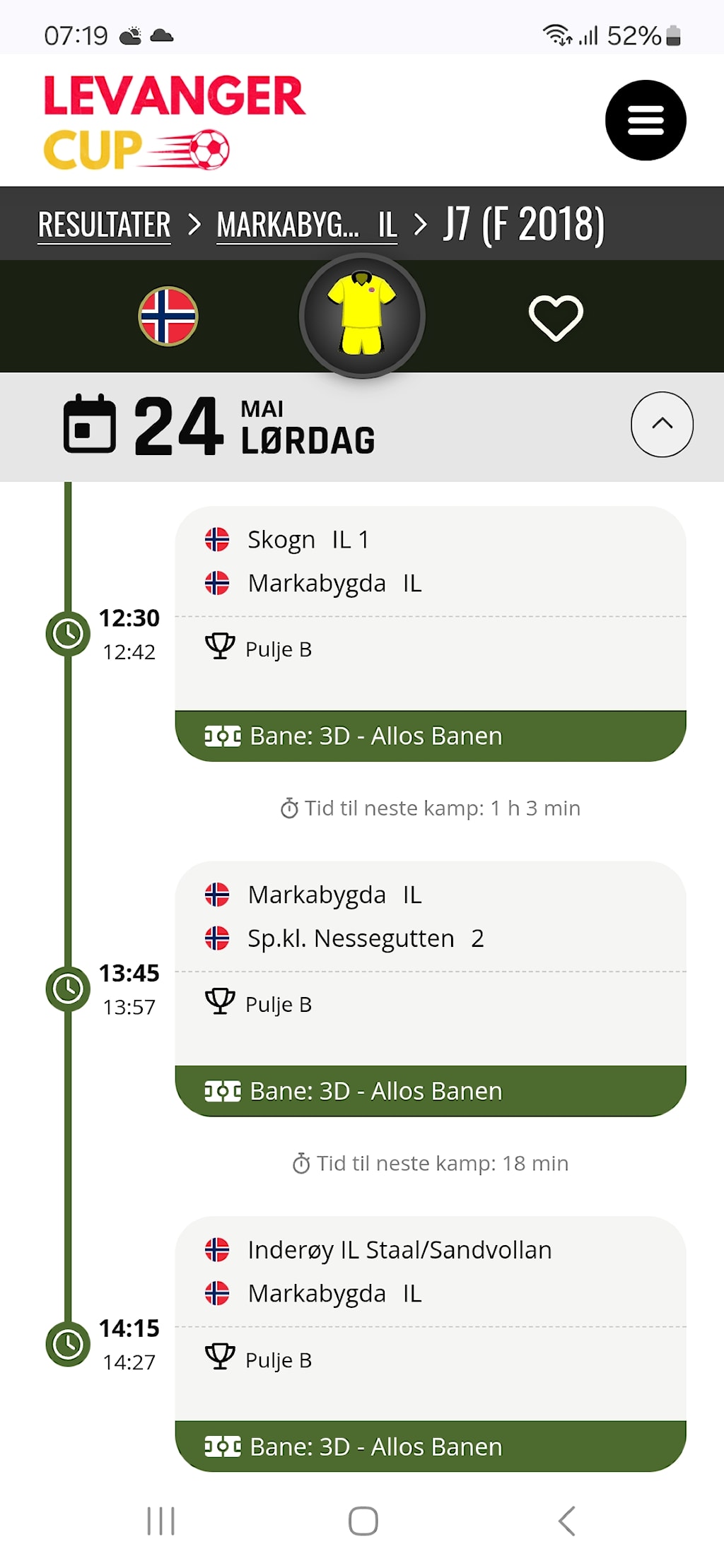
Task: Go back using the system back button
Action: [x=566, y=1521]
